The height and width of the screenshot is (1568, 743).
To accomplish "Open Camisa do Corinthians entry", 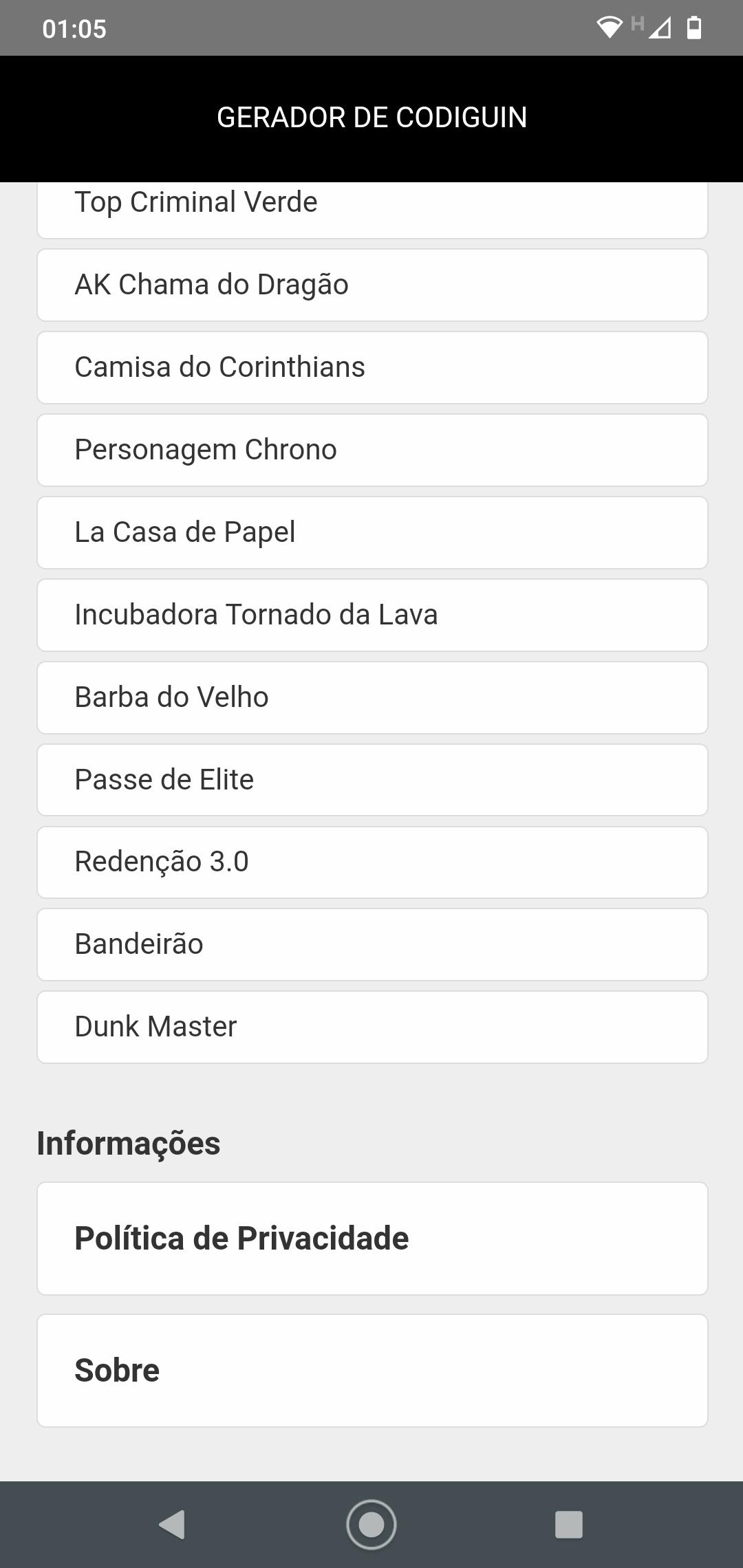I will click(x=372, y=368).
